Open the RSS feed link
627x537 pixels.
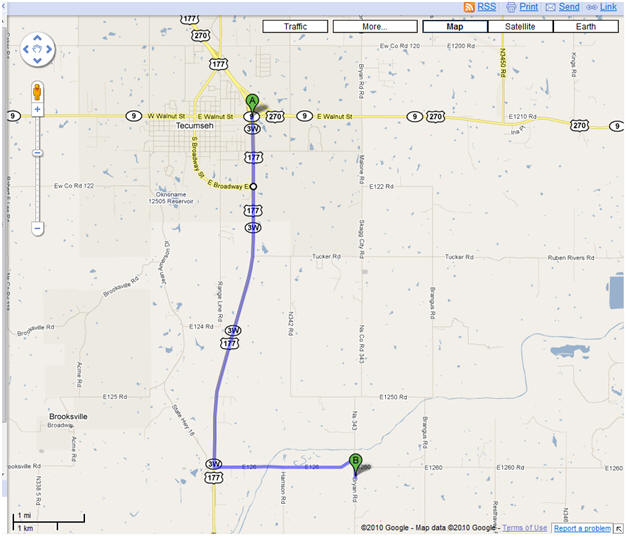[x=486, y=7]
